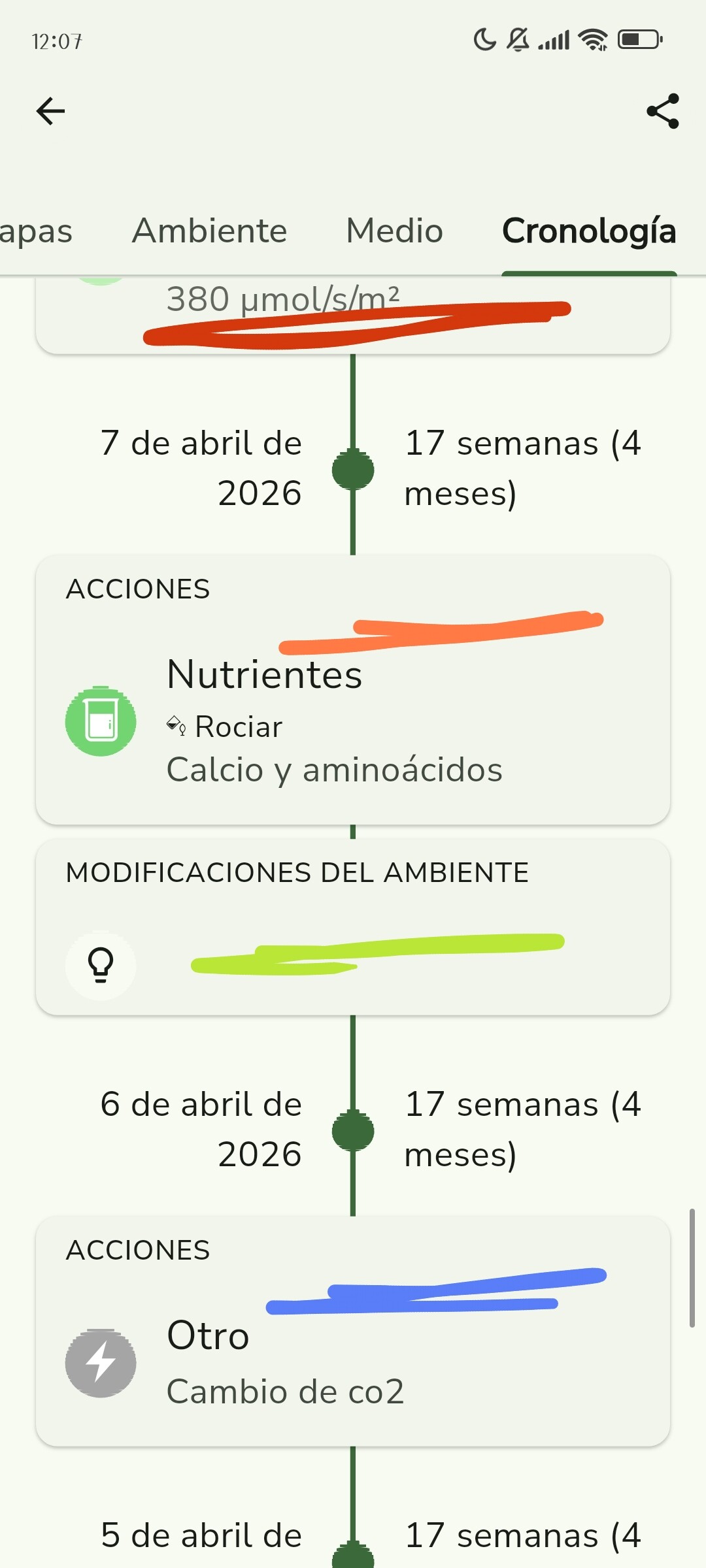Switch to the Medio tab

click(394, 231)
